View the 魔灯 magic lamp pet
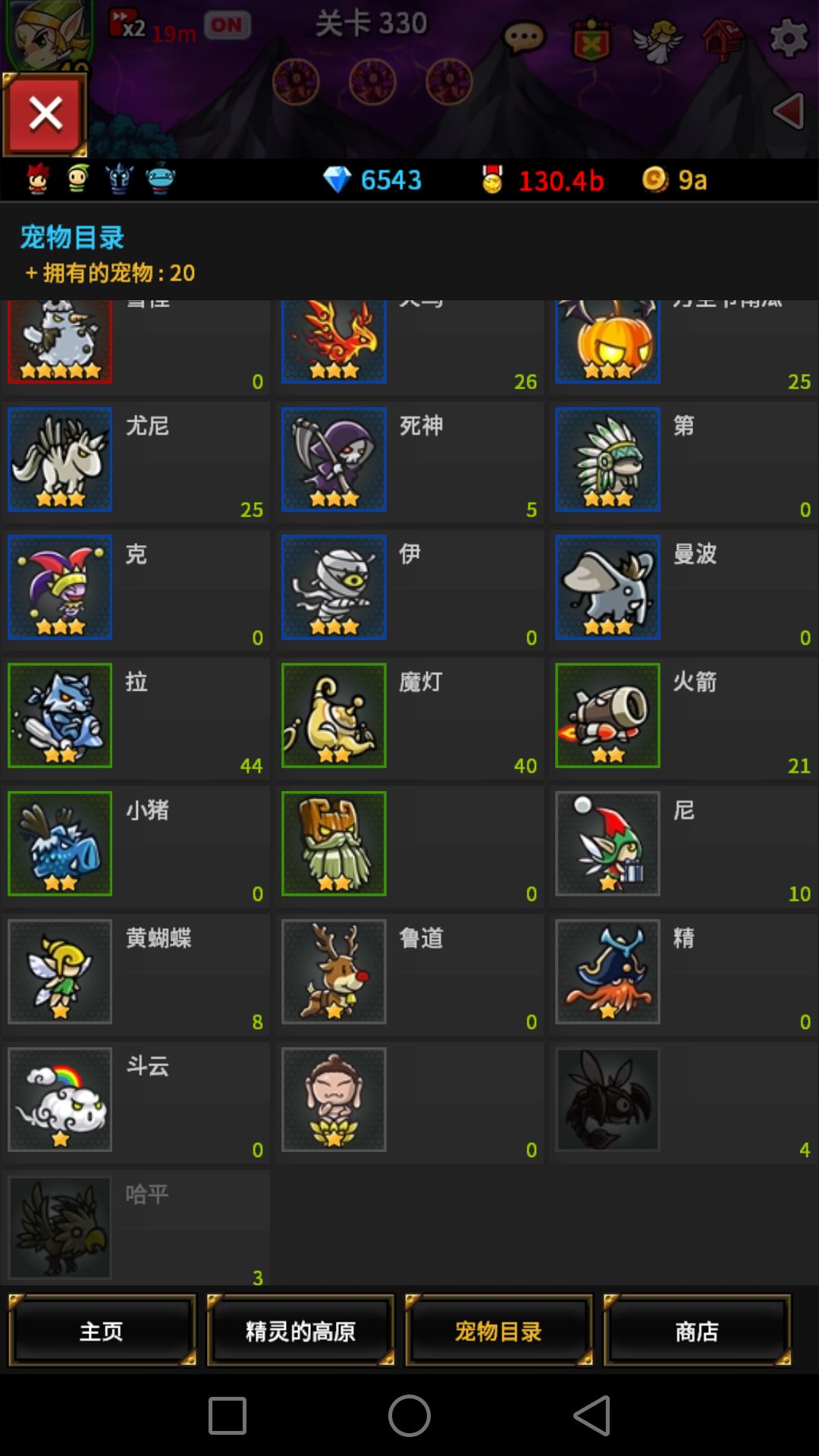819x1456 pixels. [409, 718]
